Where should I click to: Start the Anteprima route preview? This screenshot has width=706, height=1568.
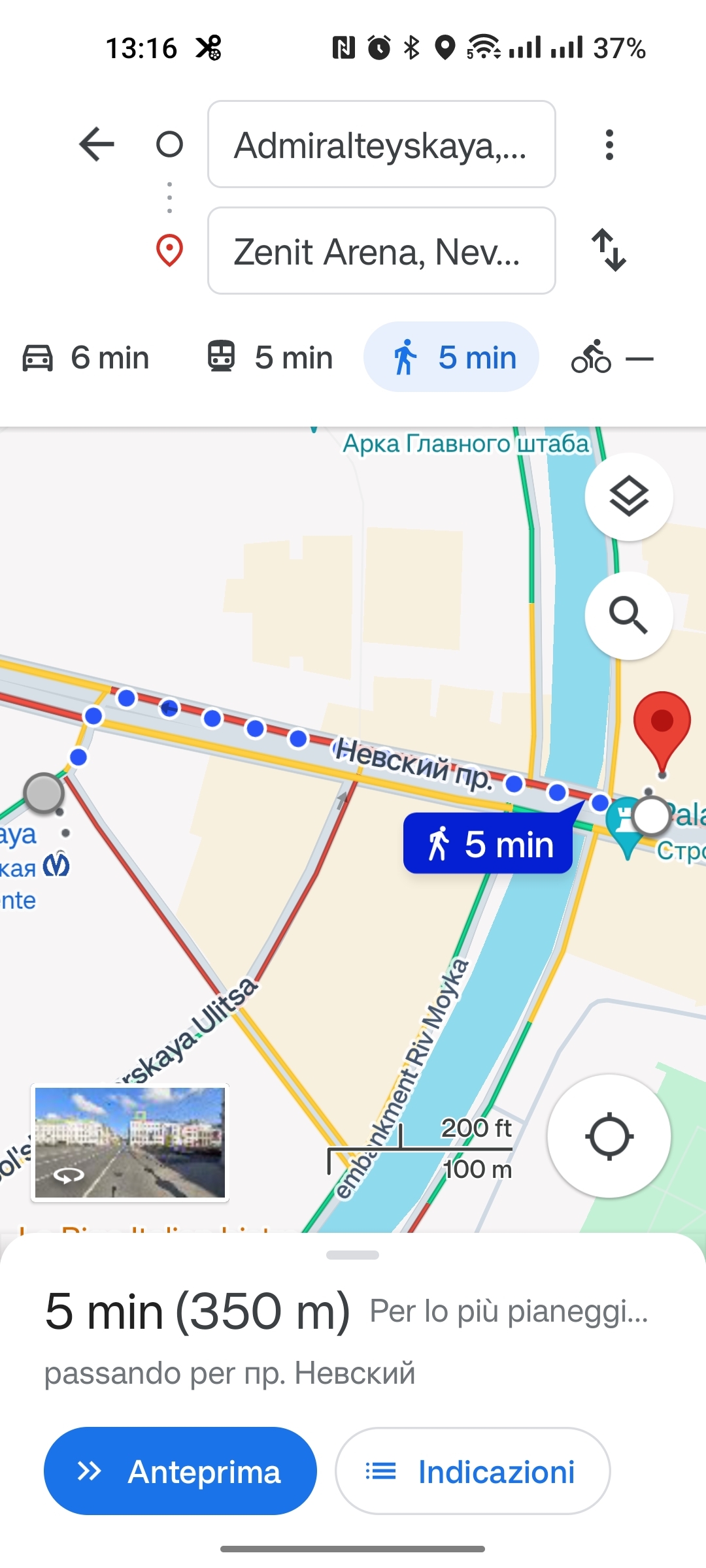(180, 1471)
